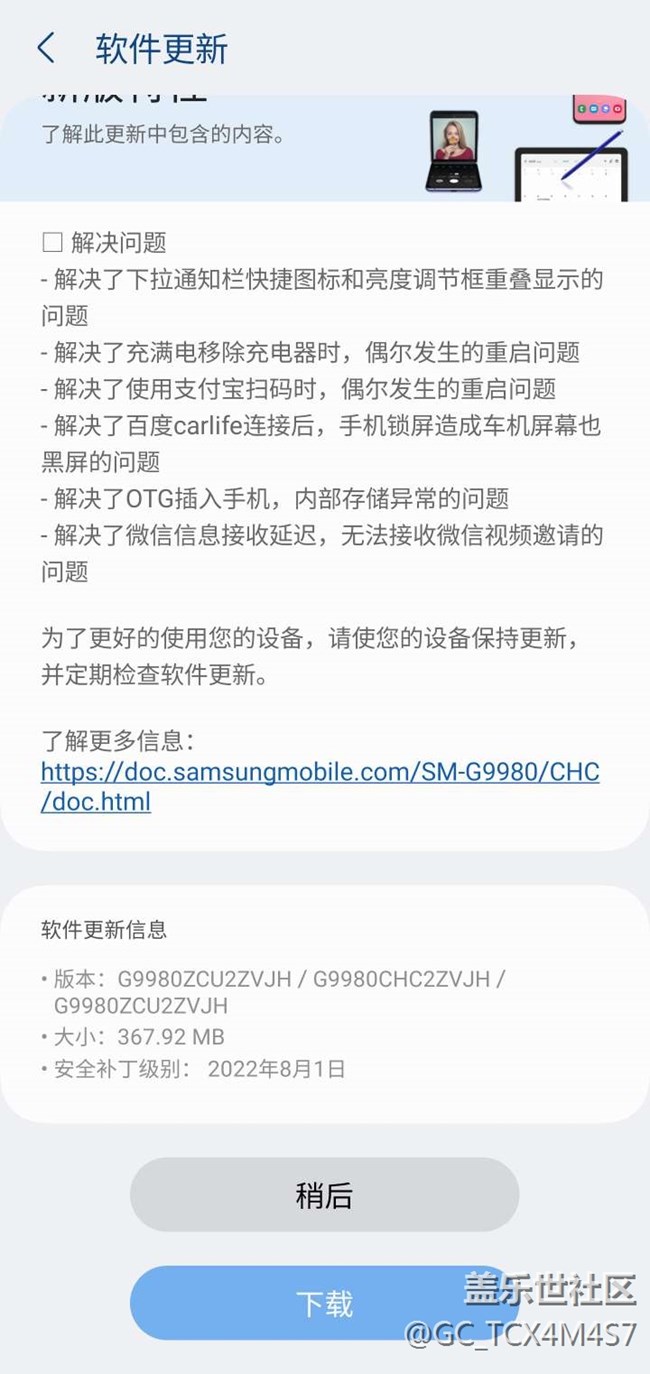This screenshot has height=1374, width=650.
Task: Tap the 稍后 button
Action: 324,1195
